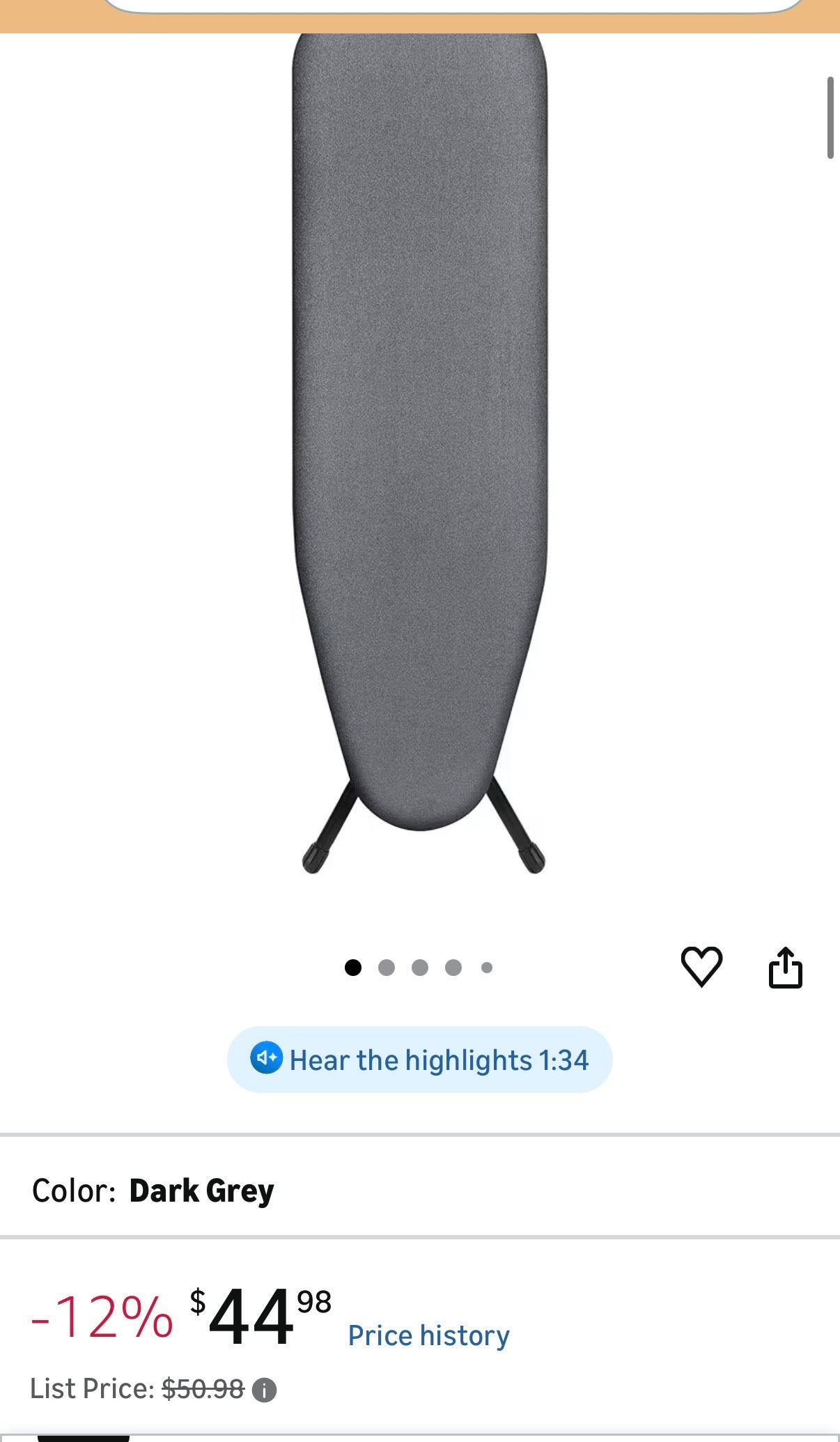Open the ironing board product image
The width and height of the screenshot is (840, 1442).
click(x=420, y=453)
